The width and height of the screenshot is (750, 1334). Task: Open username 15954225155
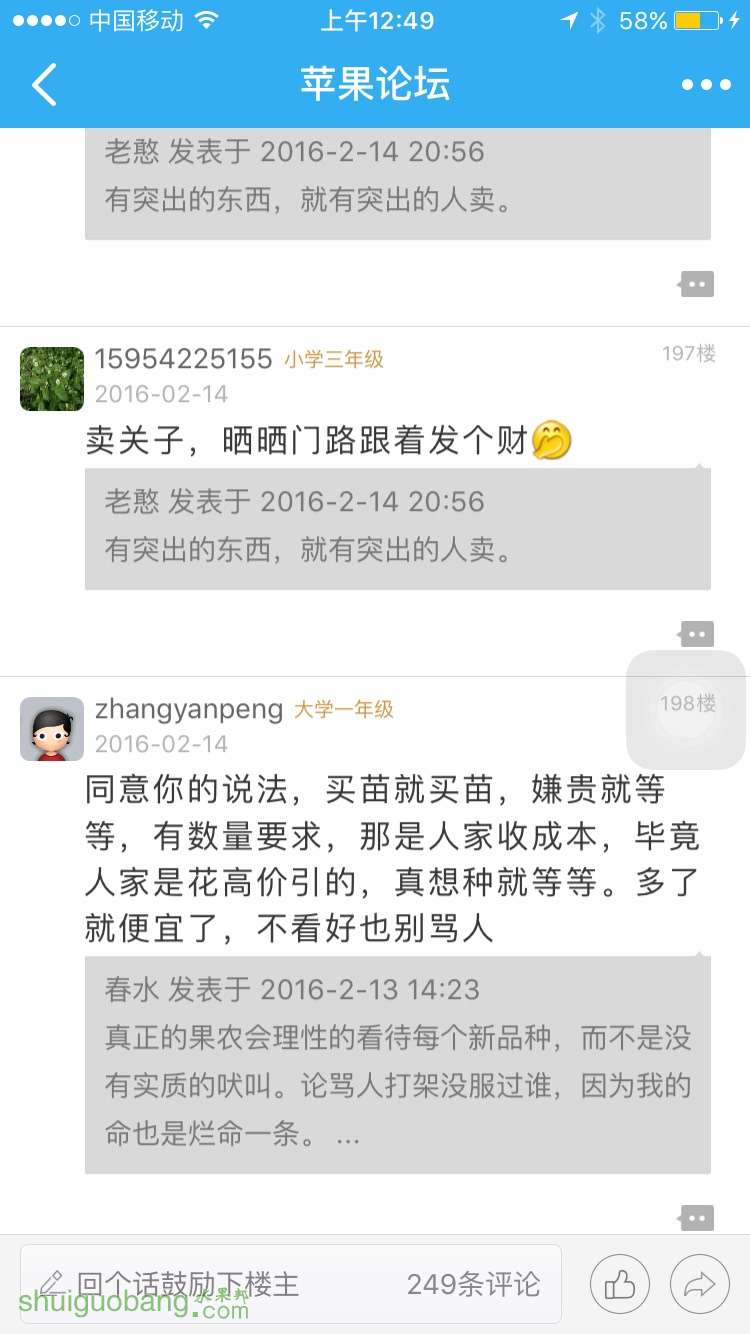[183, 359]
